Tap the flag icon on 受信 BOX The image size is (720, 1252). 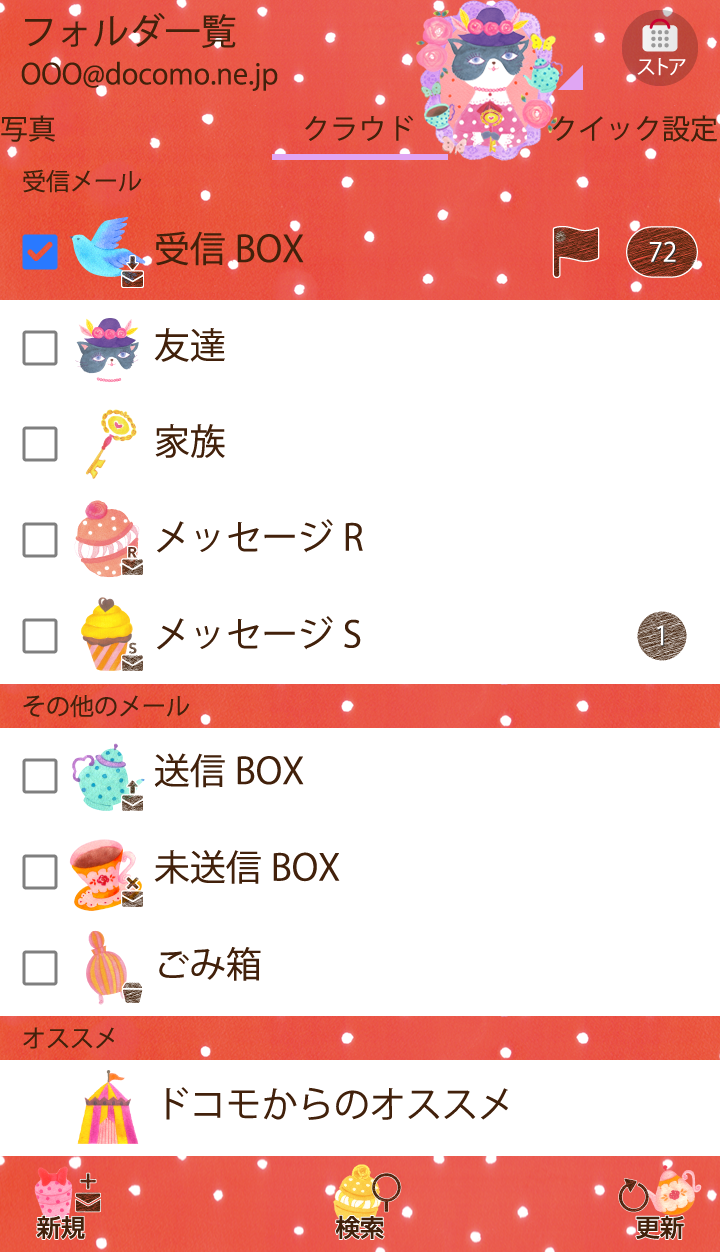point(576,251)
